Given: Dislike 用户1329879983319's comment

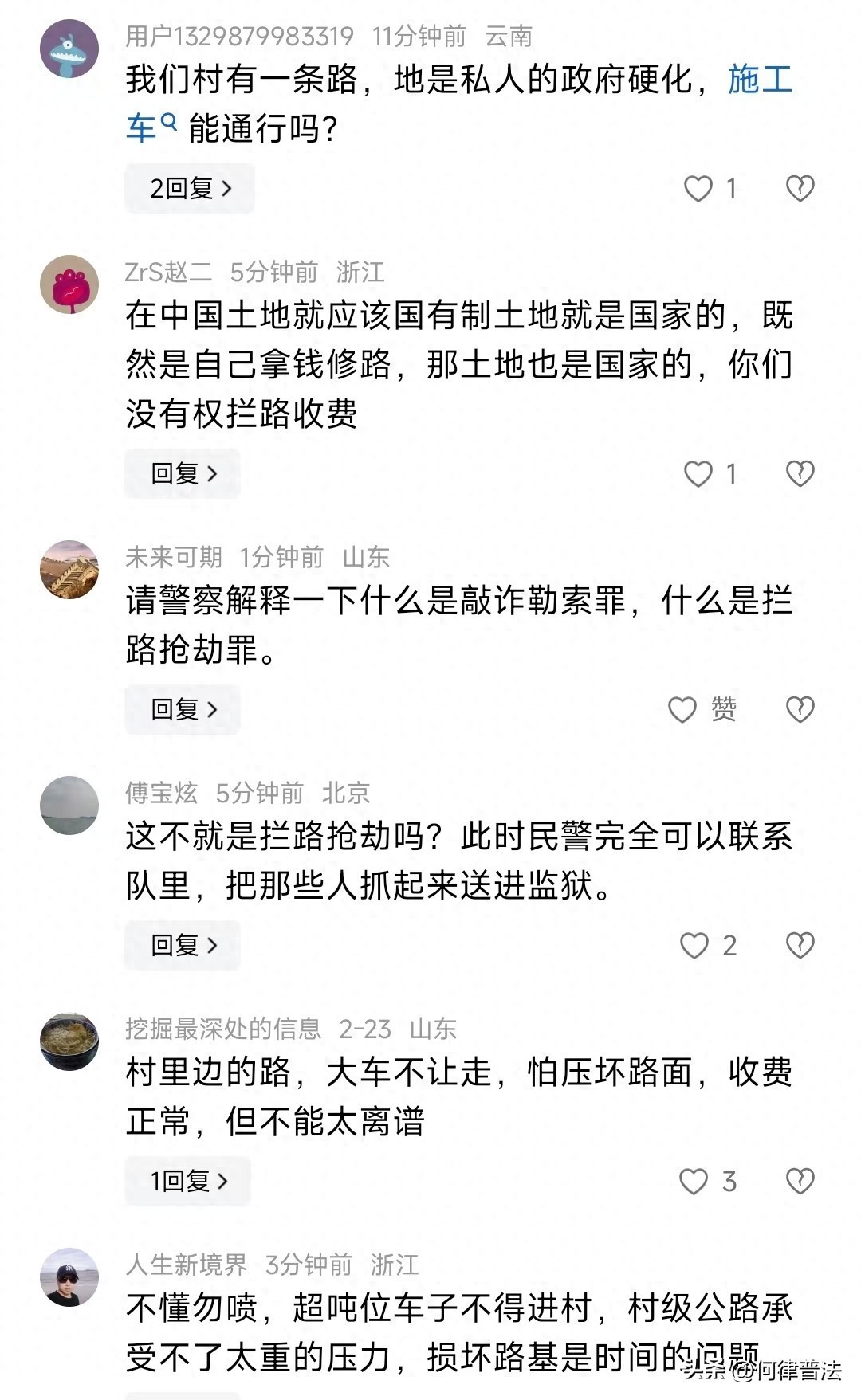Looking at the screenshot, I should click(800, 189).
